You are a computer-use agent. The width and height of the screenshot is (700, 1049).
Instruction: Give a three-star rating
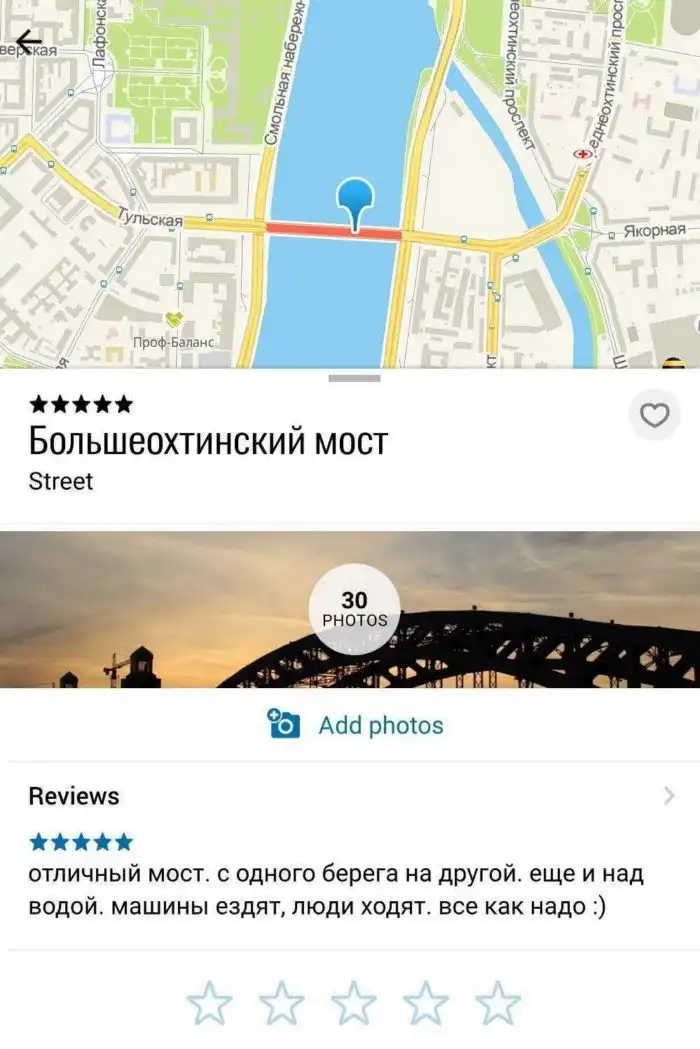click(x=355, y=1002)
